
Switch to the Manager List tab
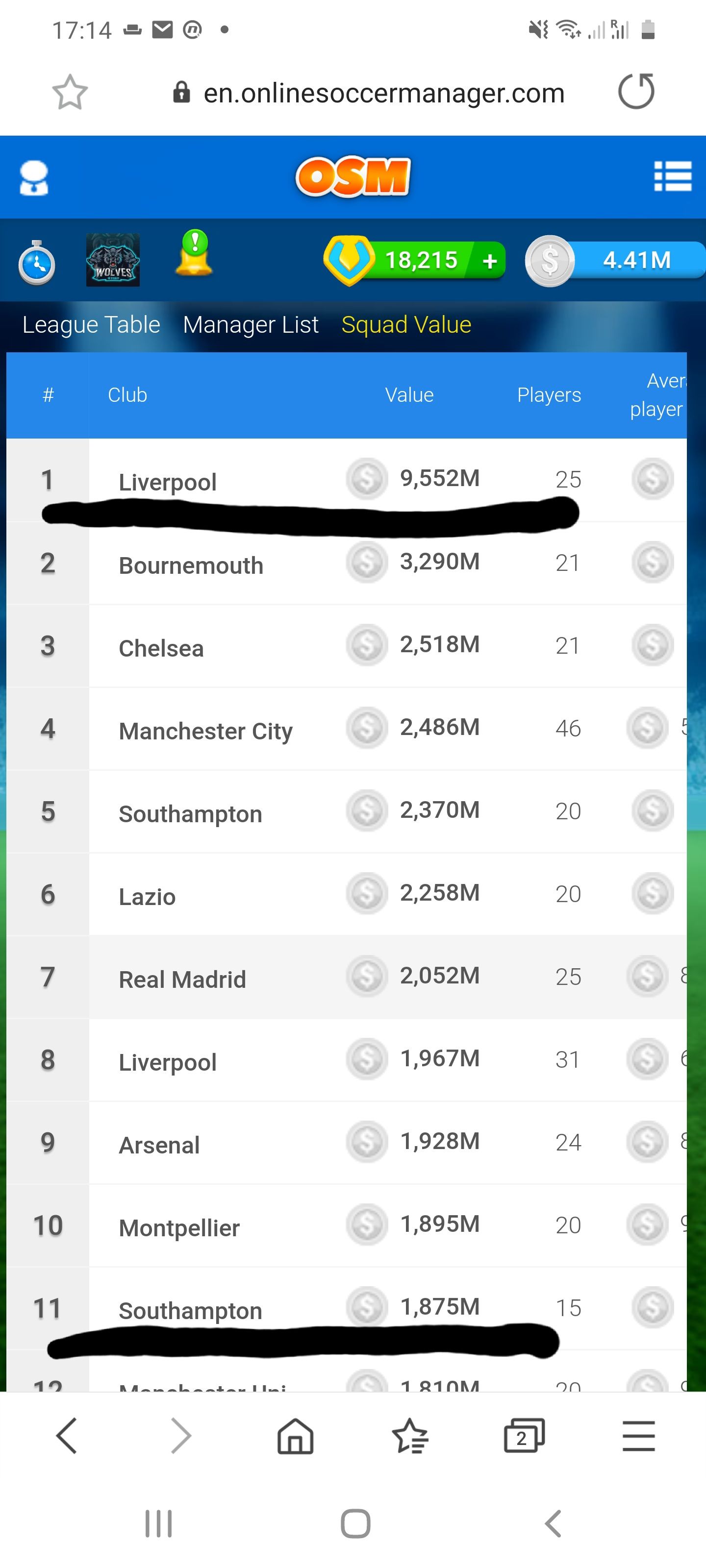(251, 325)
